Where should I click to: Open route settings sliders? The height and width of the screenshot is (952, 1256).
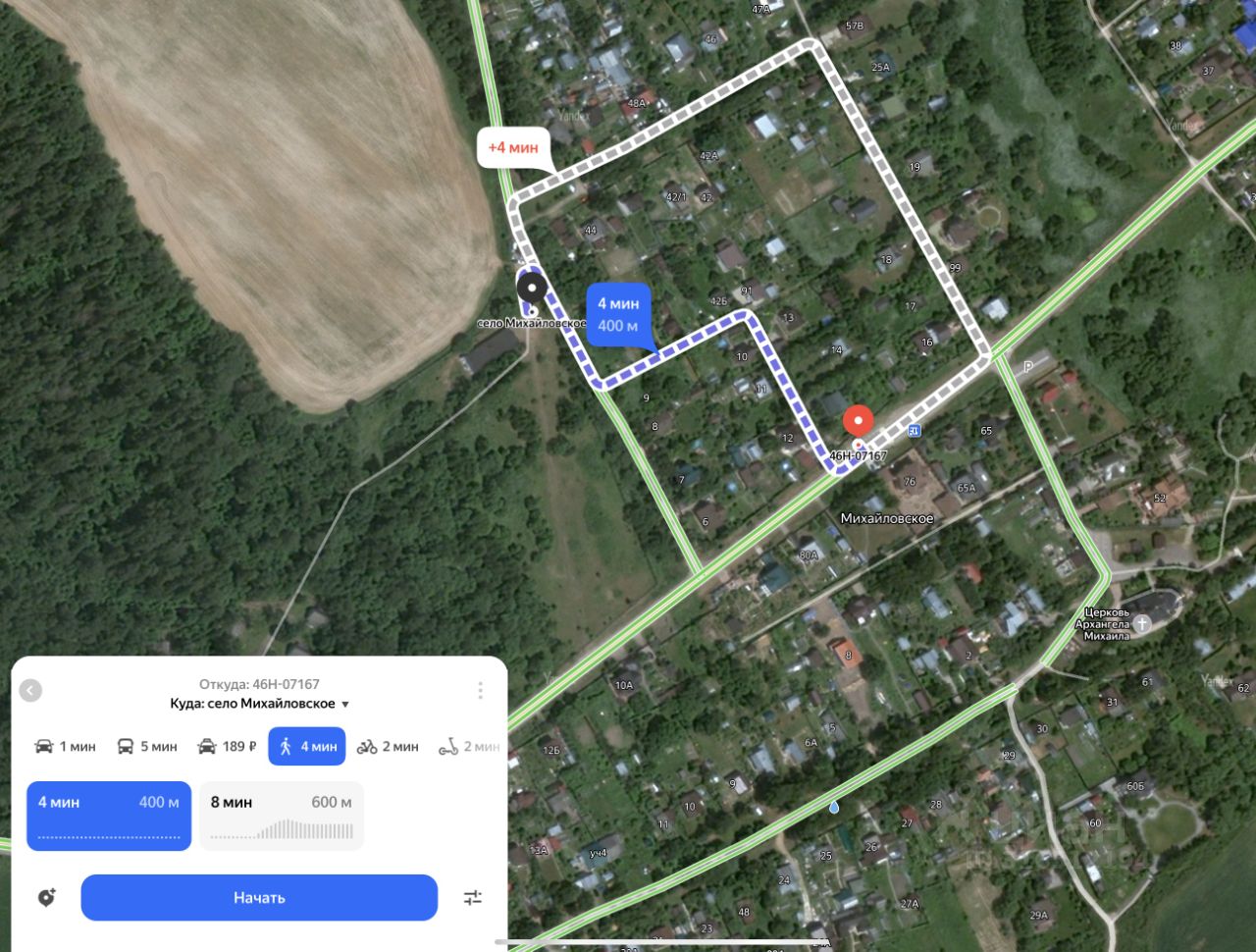(x=473, y=897)
